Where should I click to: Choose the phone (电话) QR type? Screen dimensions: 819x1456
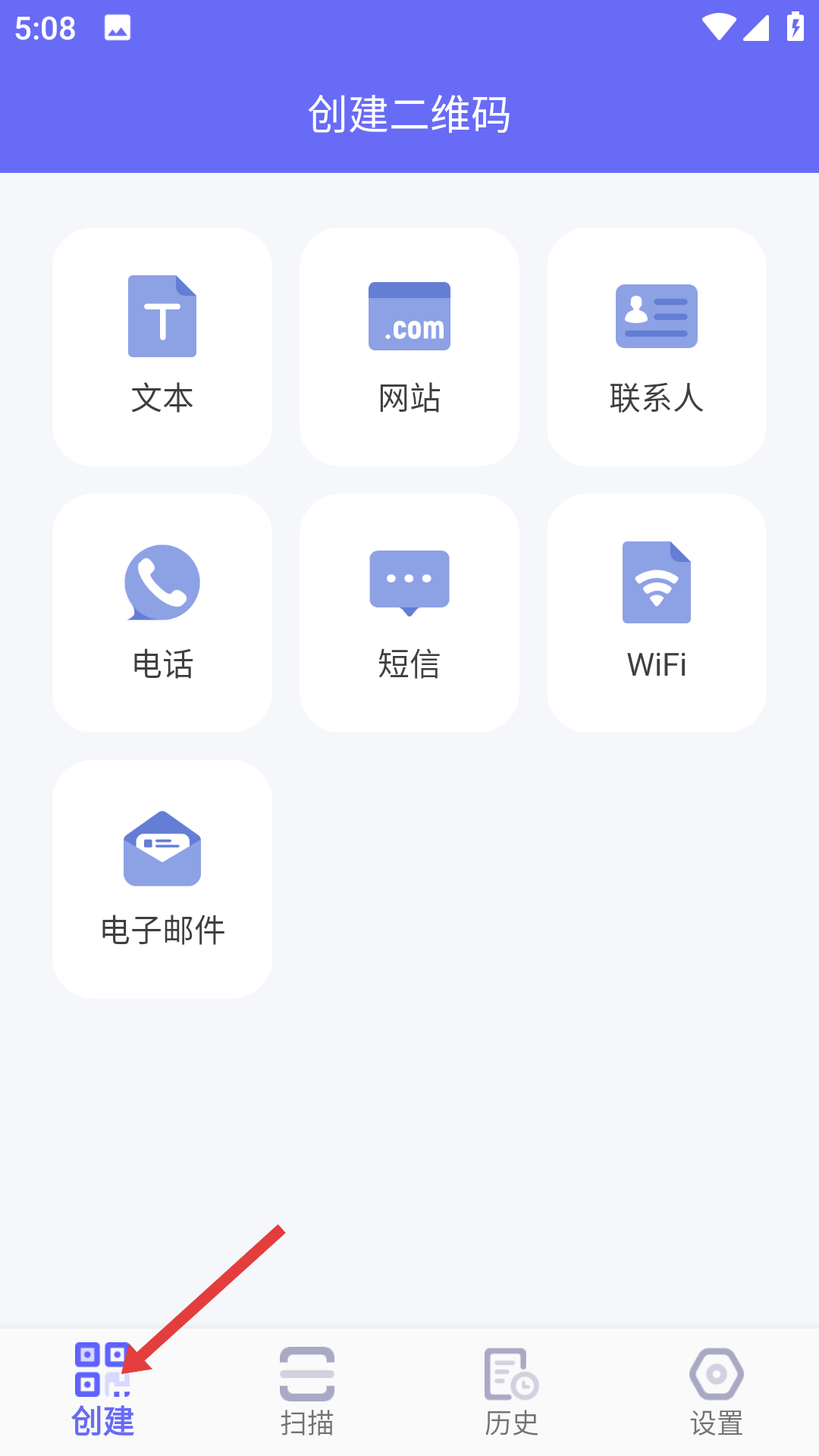[x=162, y=613]
